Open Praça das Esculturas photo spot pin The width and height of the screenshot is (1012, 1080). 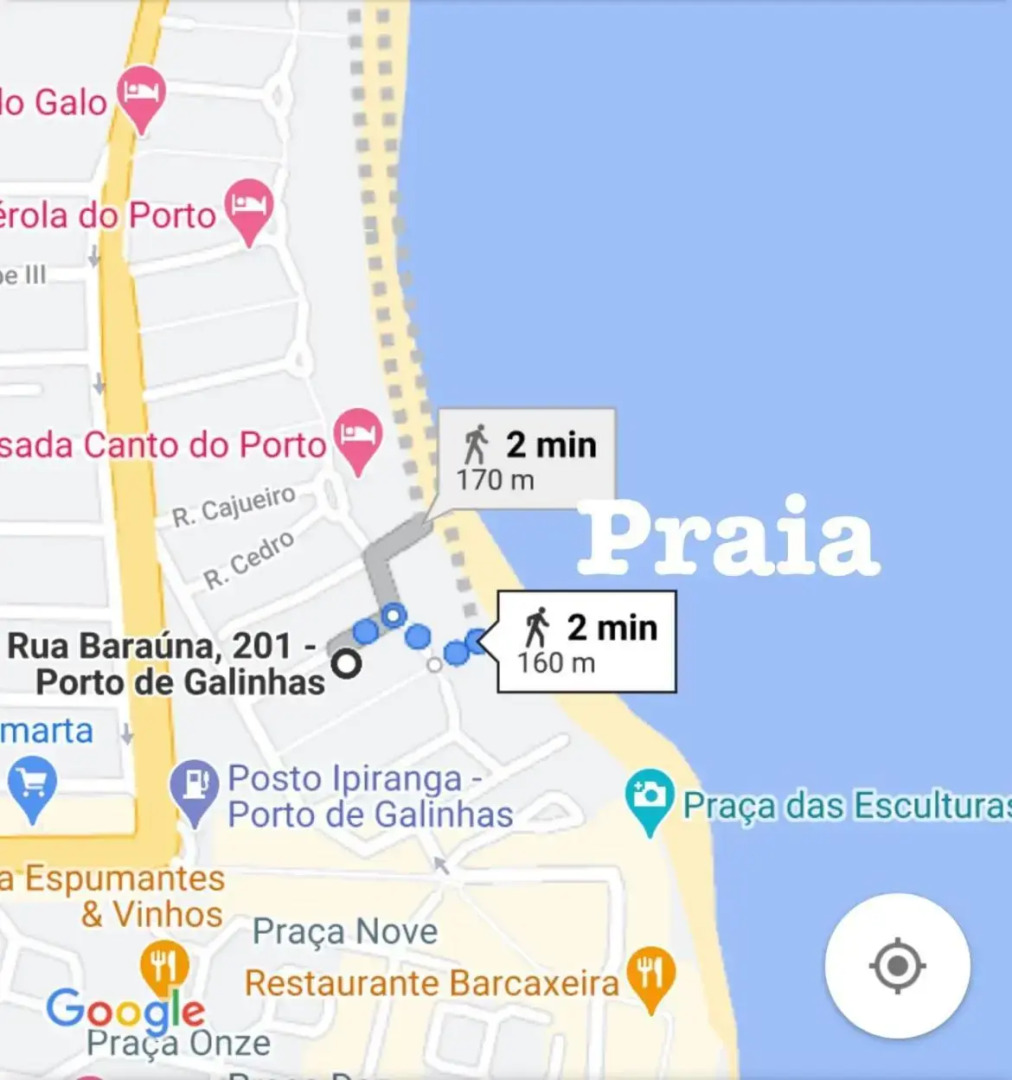click(650, 798)
